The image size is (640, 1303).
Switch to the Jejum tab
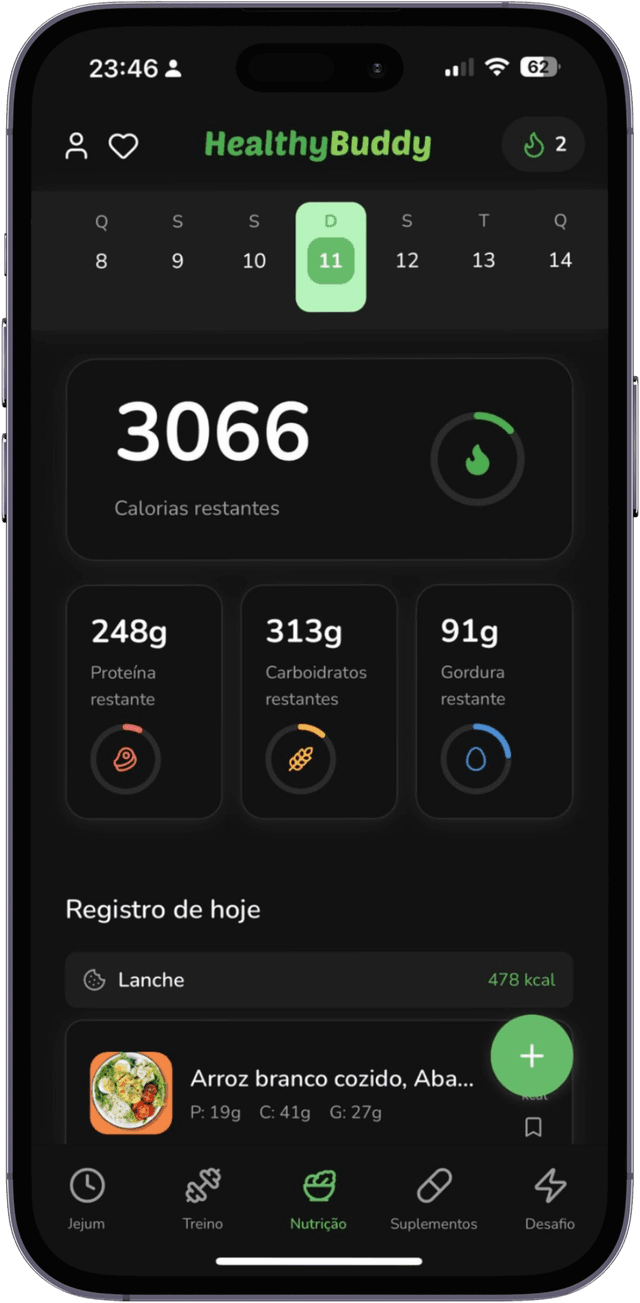pos(87,1198)
